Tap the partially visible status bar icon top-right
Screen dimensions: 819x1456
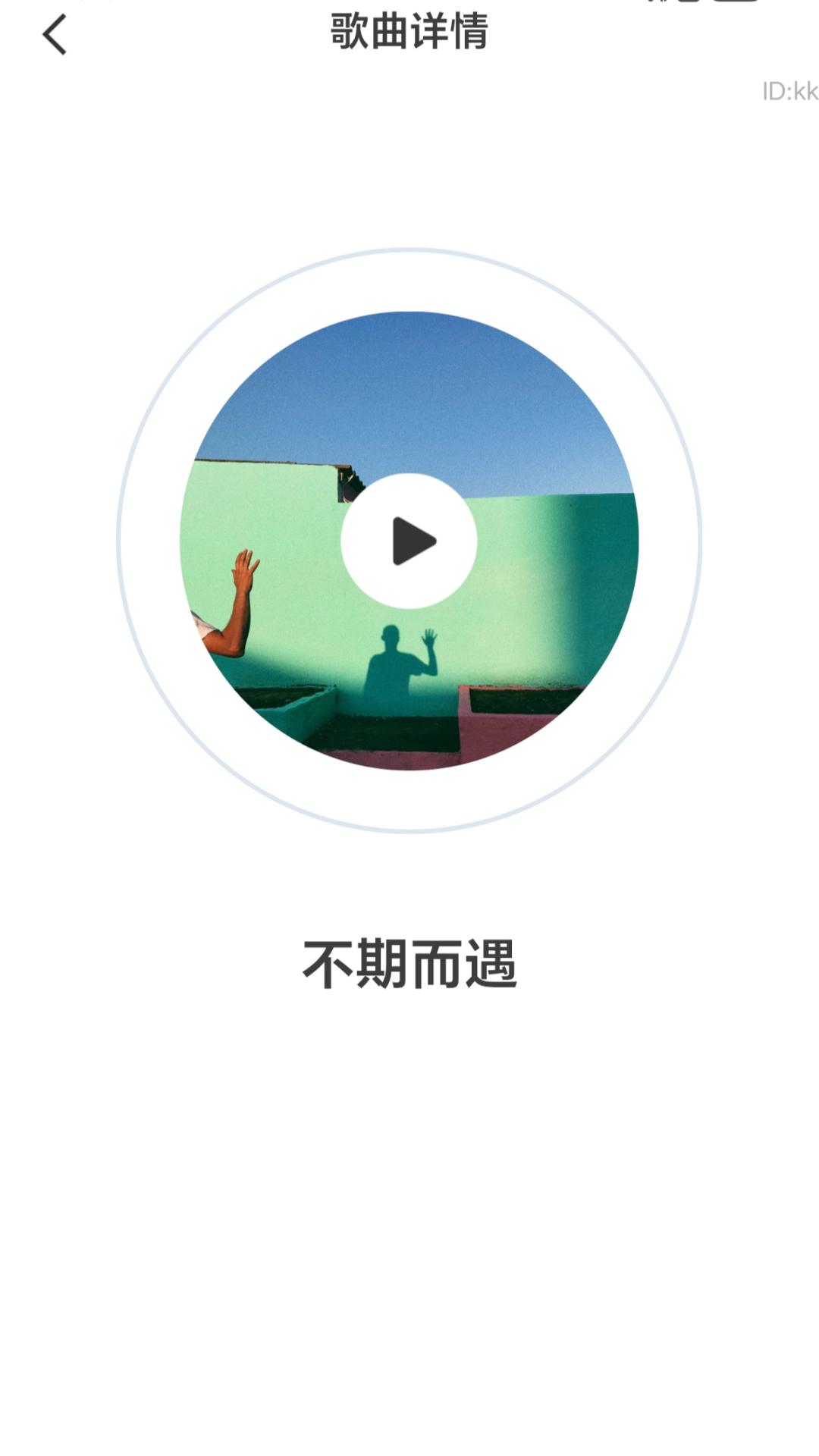tap(705, 6)
